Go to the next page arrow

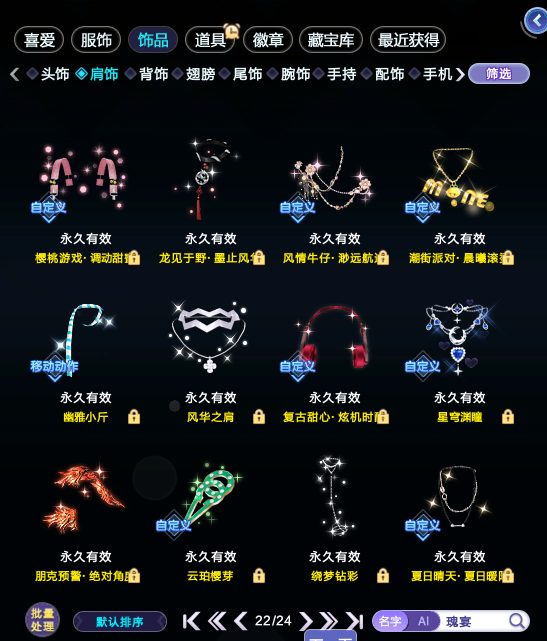tap(305, 621)
